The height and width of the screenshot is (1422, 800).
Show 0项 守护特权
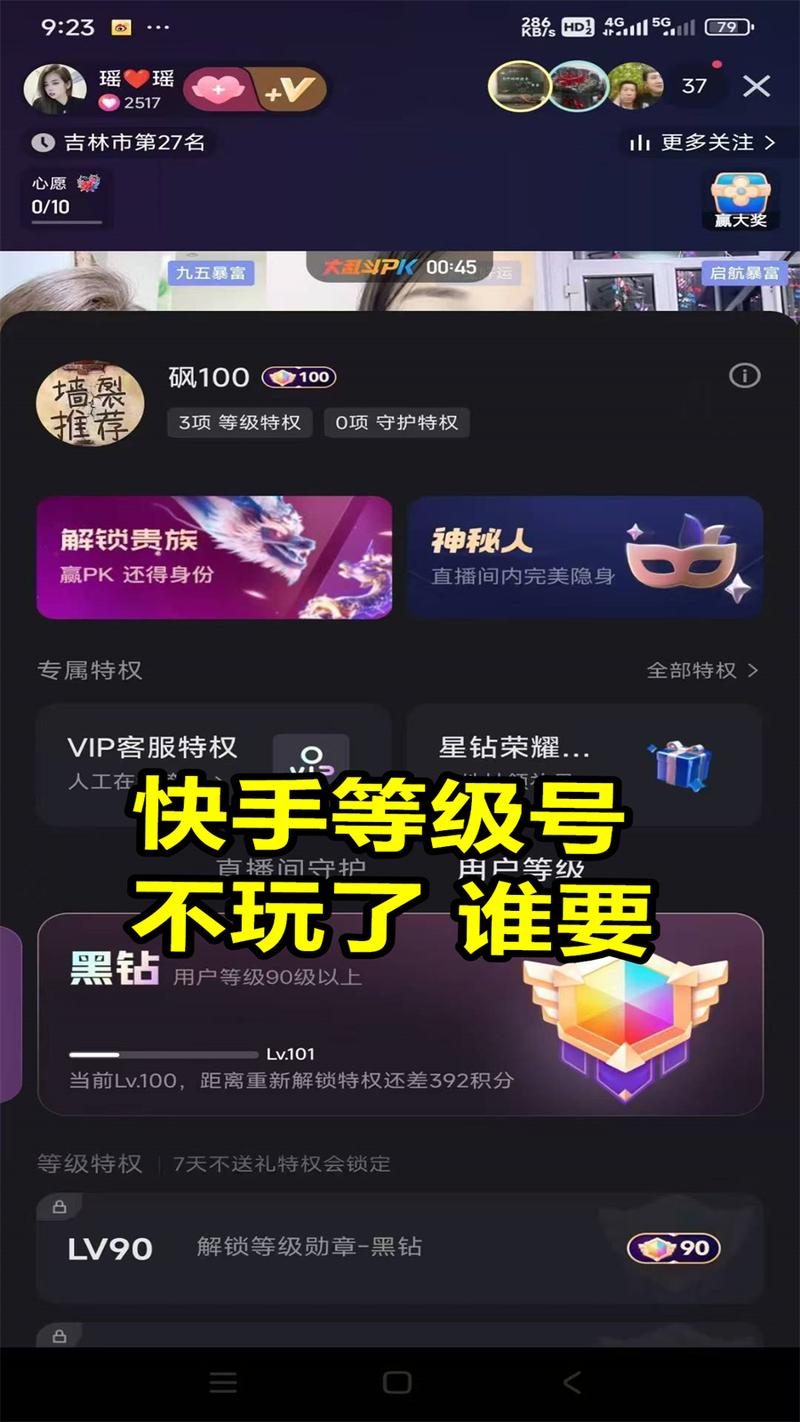(x=397, y=423)
